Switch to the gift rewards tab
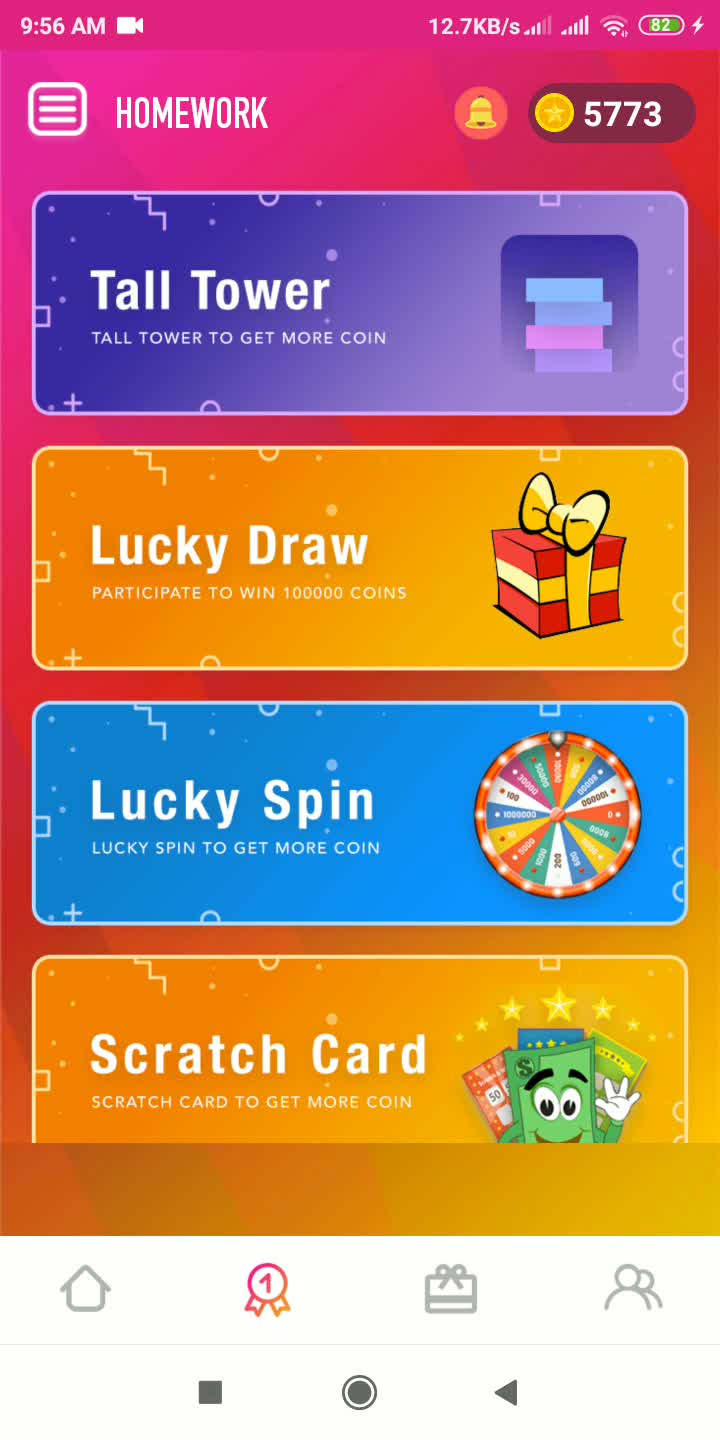The height and width of the screenshot is (1440, 720). coord(451,1289)
